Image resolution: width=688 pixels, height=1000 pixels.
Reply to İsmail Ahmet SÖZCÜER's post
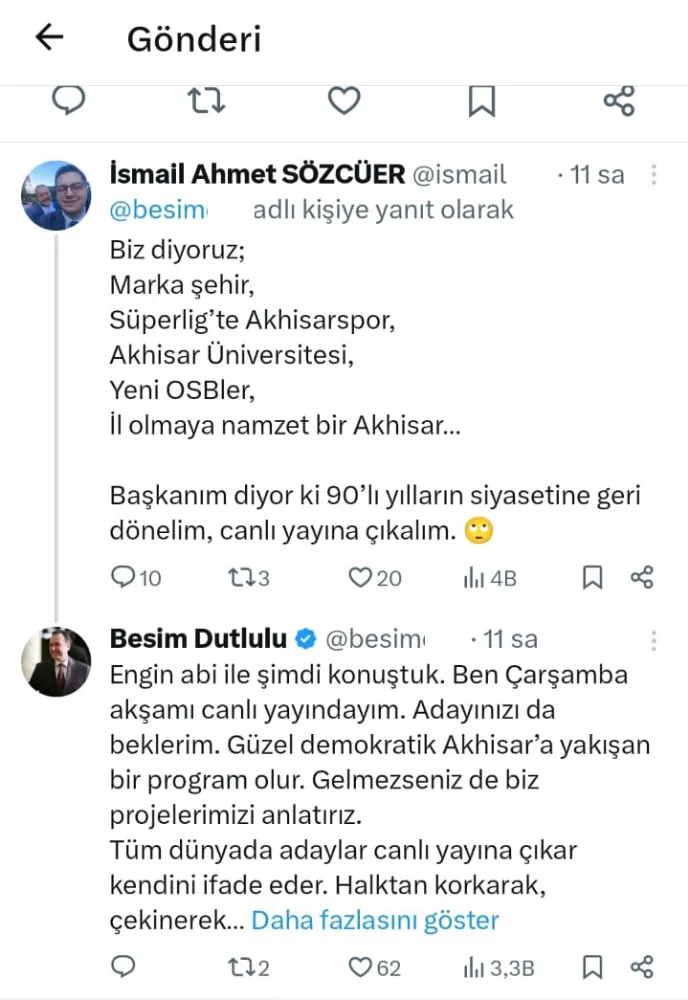click(123, 577)
